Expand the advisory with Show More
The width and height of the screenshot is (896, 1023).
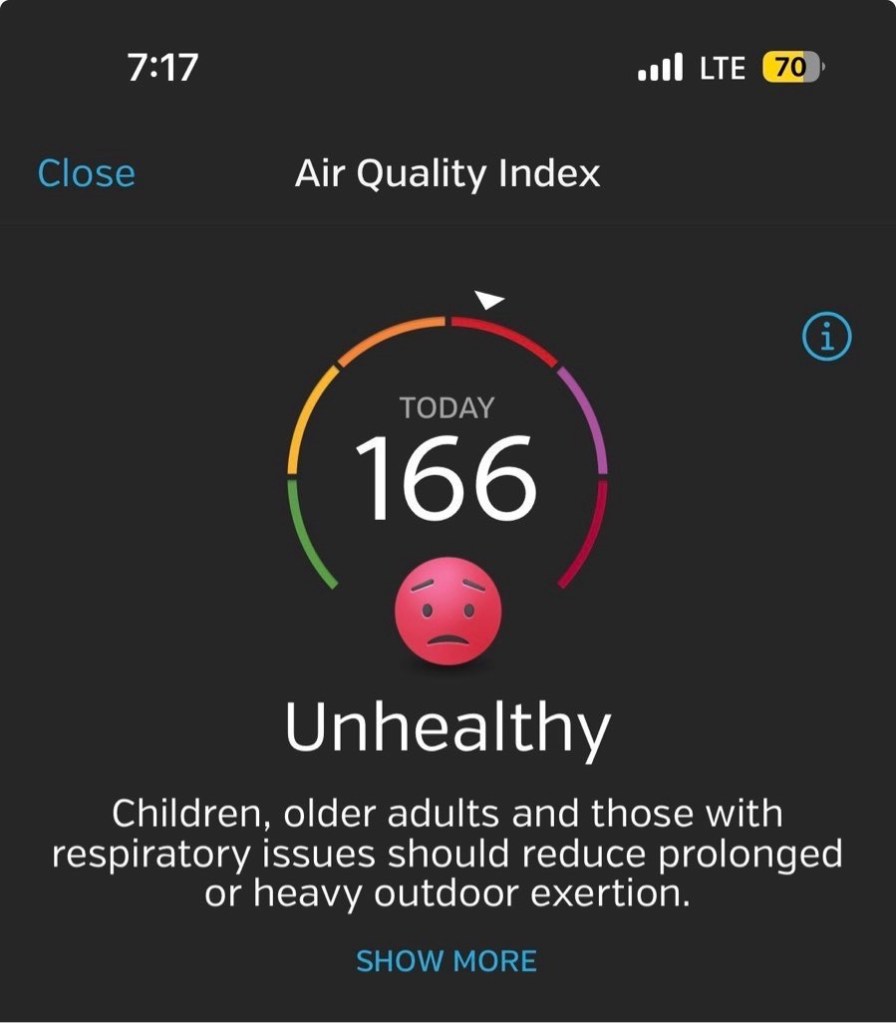pyautogui.click(x=446, y=961)
